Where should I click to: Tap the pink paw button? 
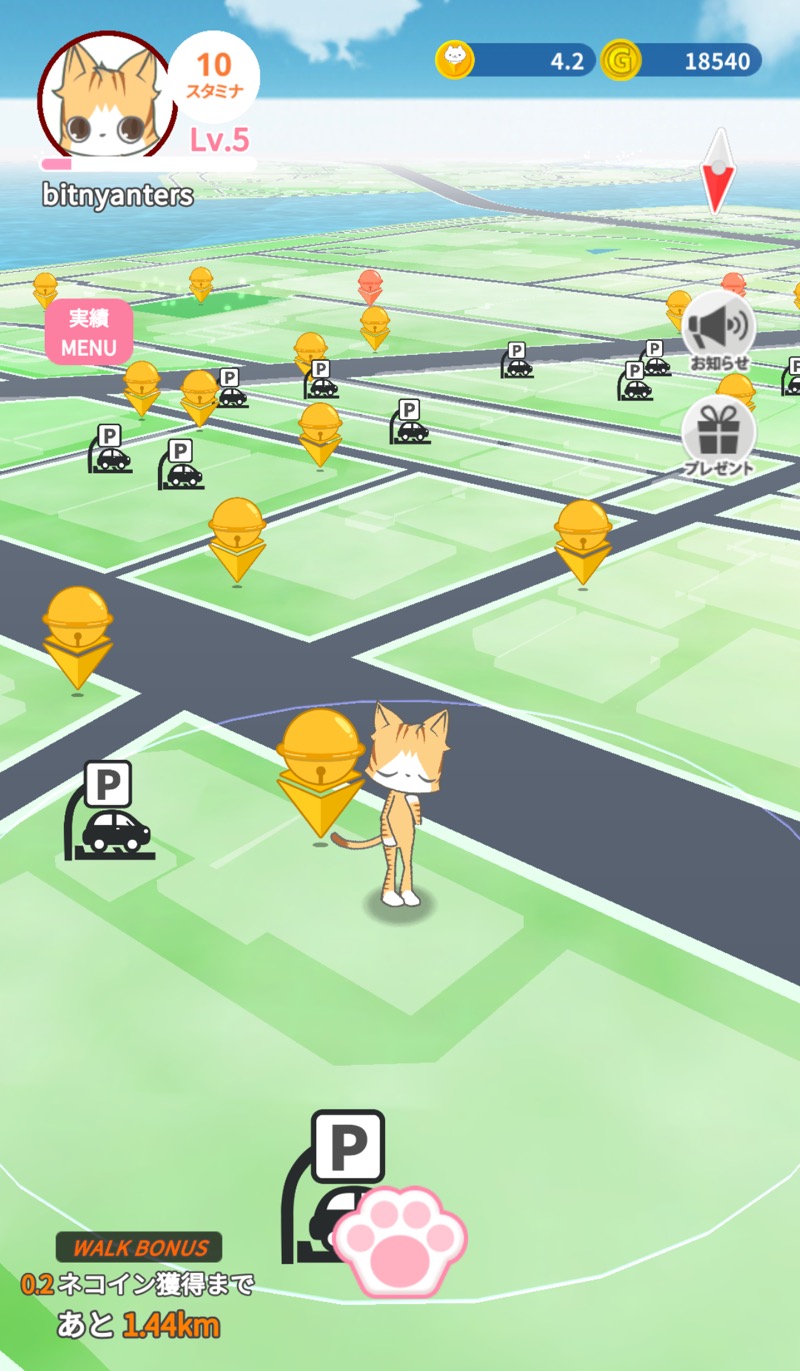399,1240
